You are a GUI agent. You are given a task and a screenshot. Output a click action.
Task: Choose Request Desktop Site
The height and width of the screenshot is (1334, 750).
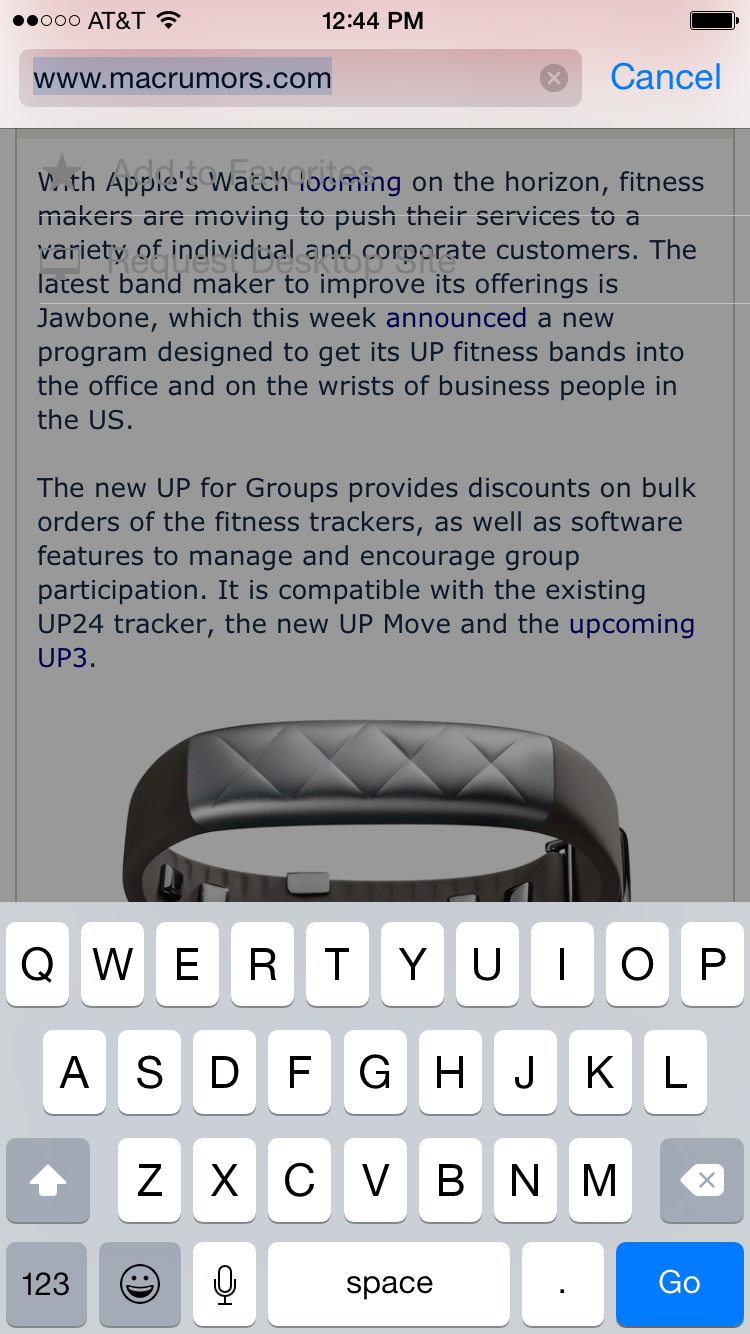click(x=282, y=262)
